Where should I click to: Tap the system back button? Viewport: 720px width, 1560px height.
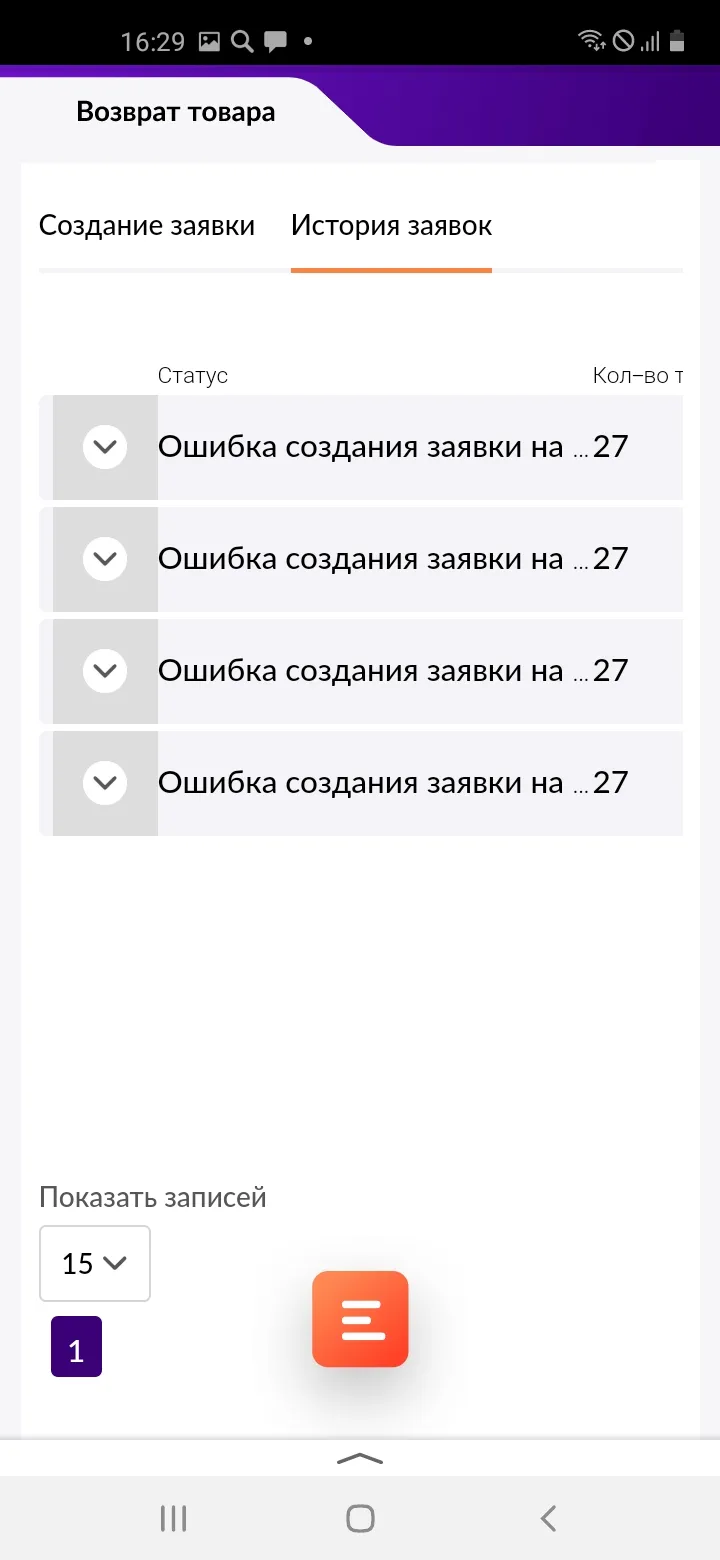tap(547, 1519)
